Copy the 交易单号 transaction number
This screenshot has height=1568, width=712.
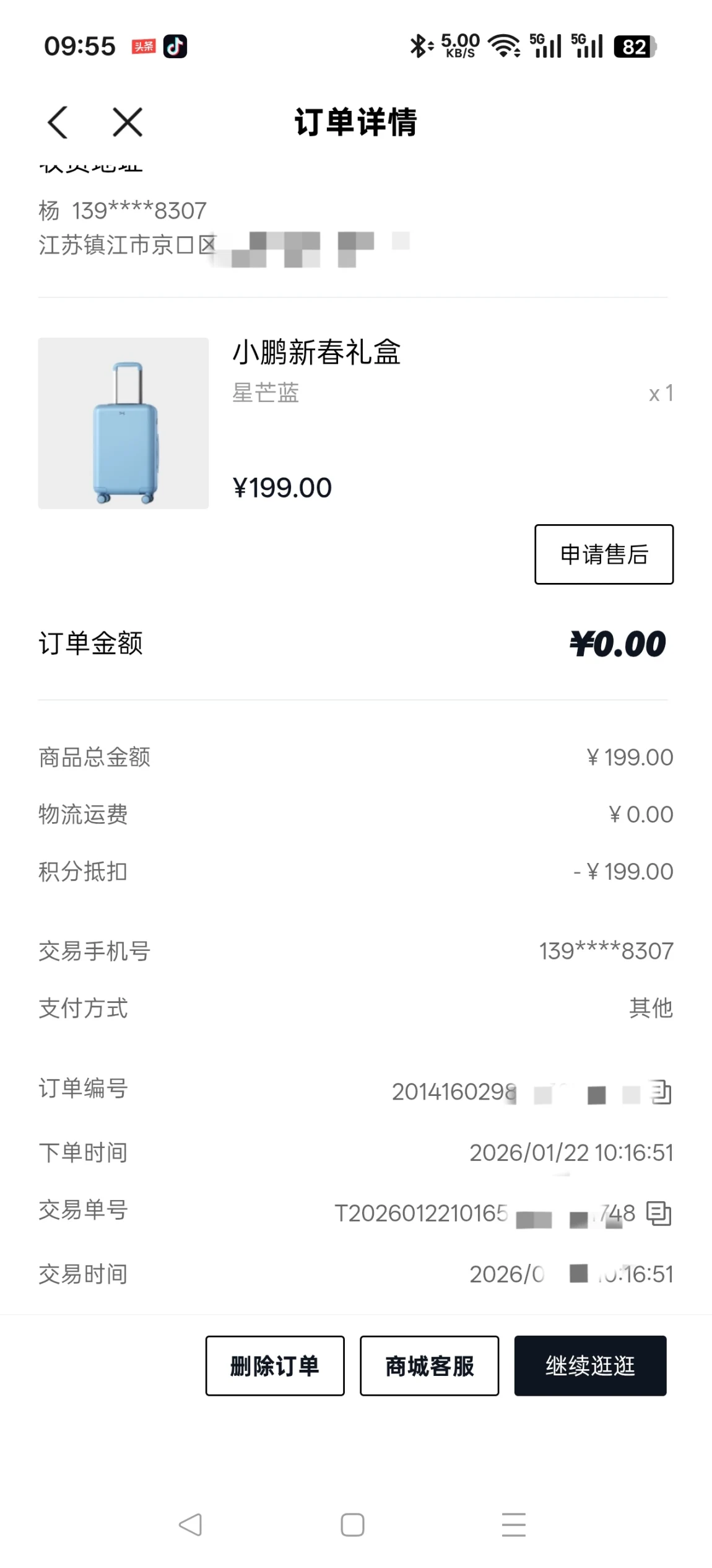658,1213
